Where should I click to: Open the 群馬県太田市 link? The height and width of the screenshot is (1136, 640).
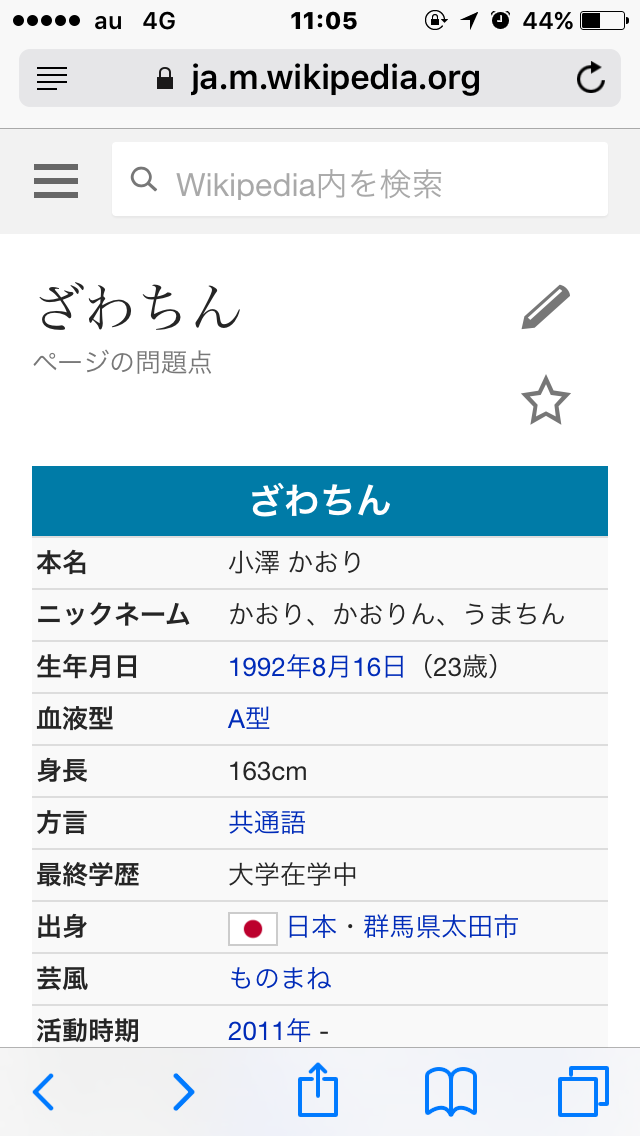[x=441, y=927]
